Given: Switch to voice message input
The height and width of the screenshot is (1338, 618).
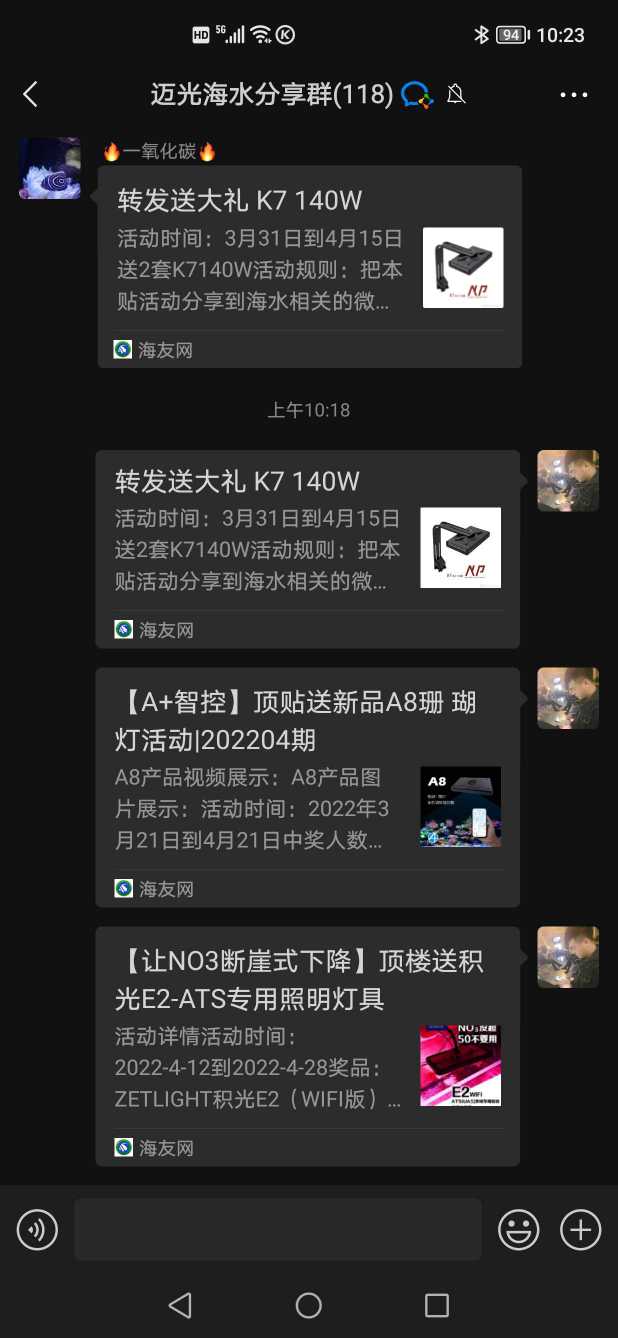Looking at the screenshot, I should coord(38,1229).
